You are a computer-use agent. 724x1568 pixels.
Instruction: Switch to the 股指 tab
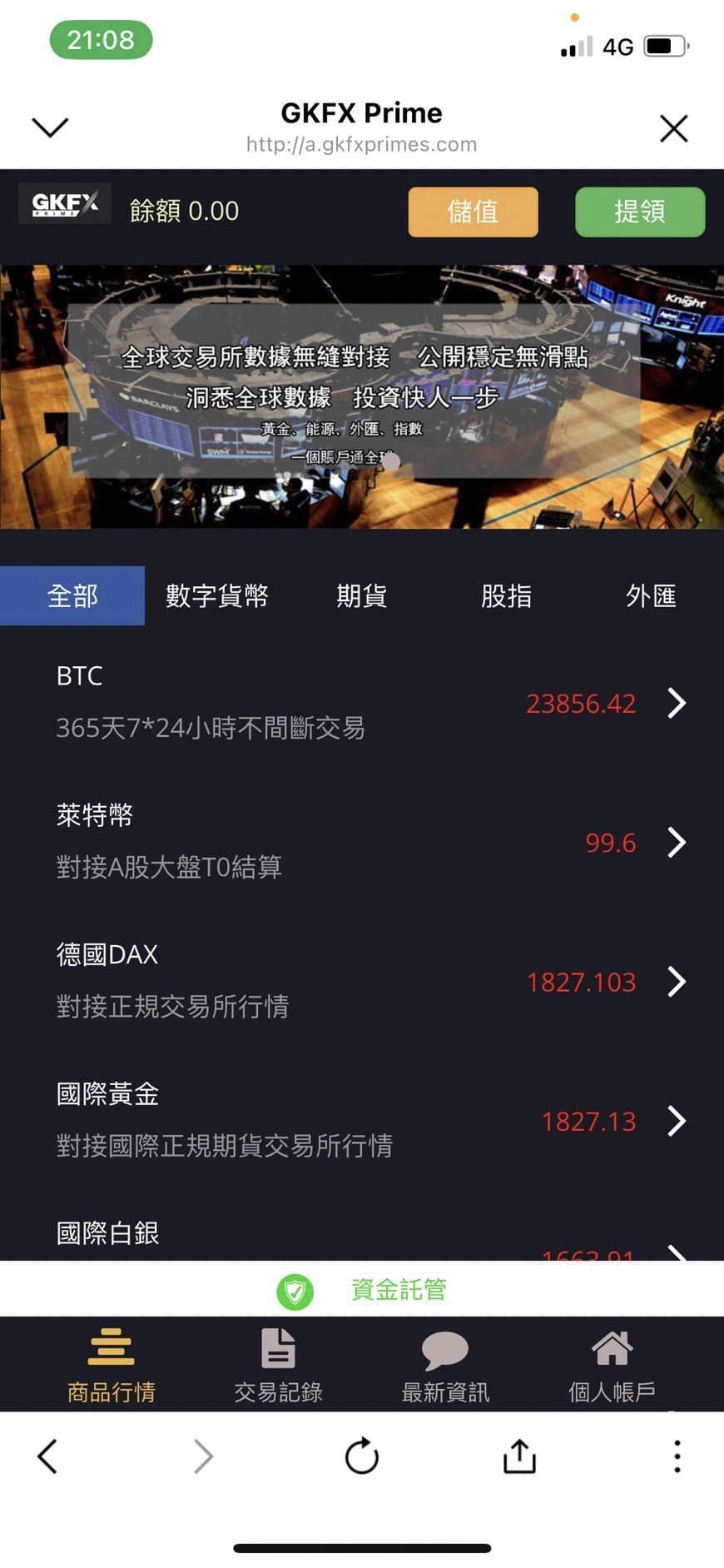(506, 595)
